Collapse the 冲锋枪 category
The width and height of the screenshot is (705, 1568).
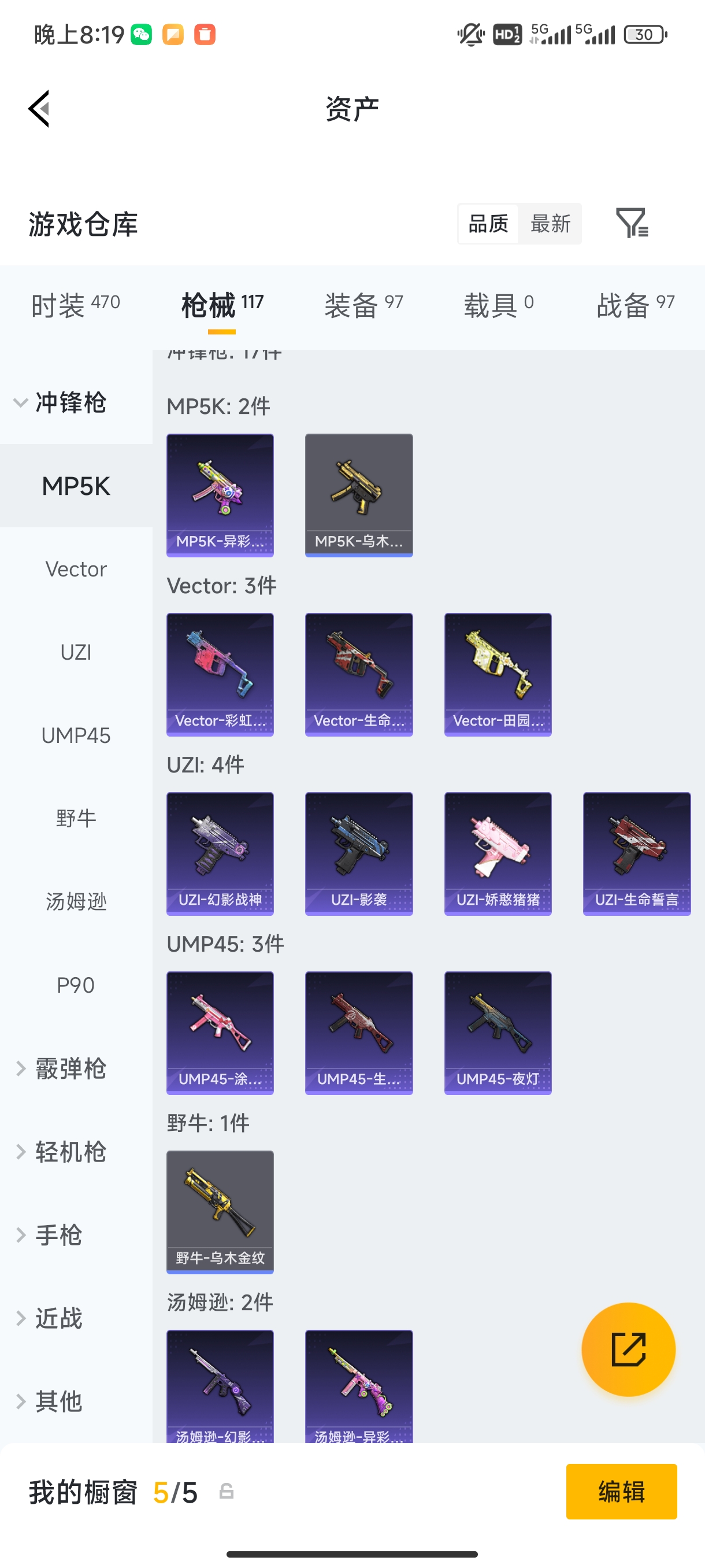tap(61, 402)
